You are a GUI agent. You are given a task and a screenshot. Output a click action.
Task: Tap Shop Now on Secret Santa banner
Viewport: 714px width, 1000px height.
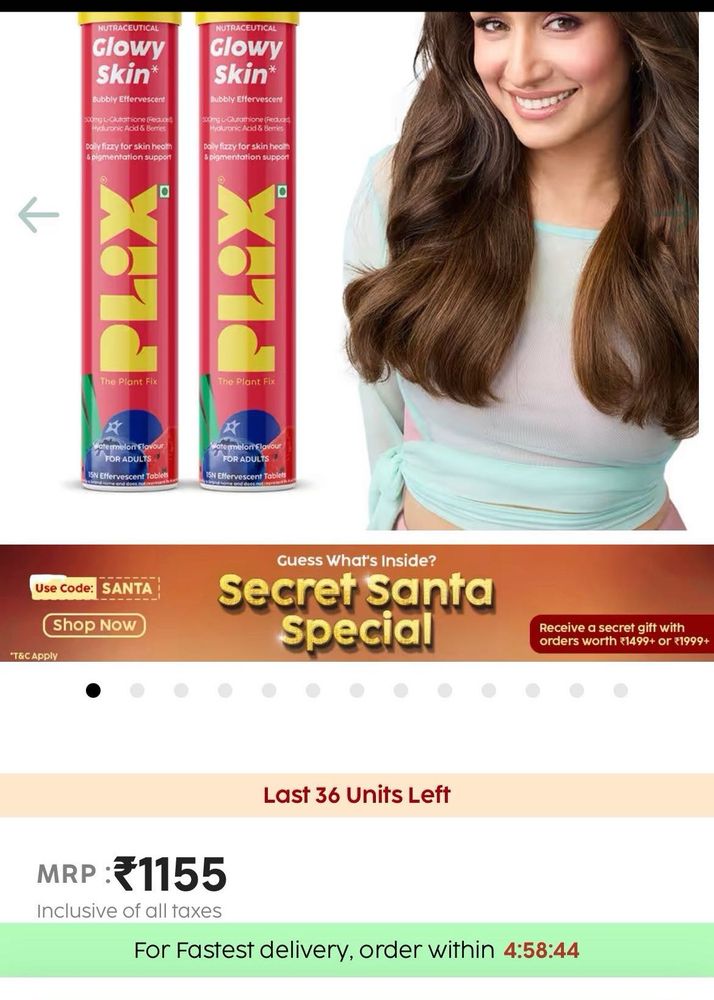click(94, 625)
